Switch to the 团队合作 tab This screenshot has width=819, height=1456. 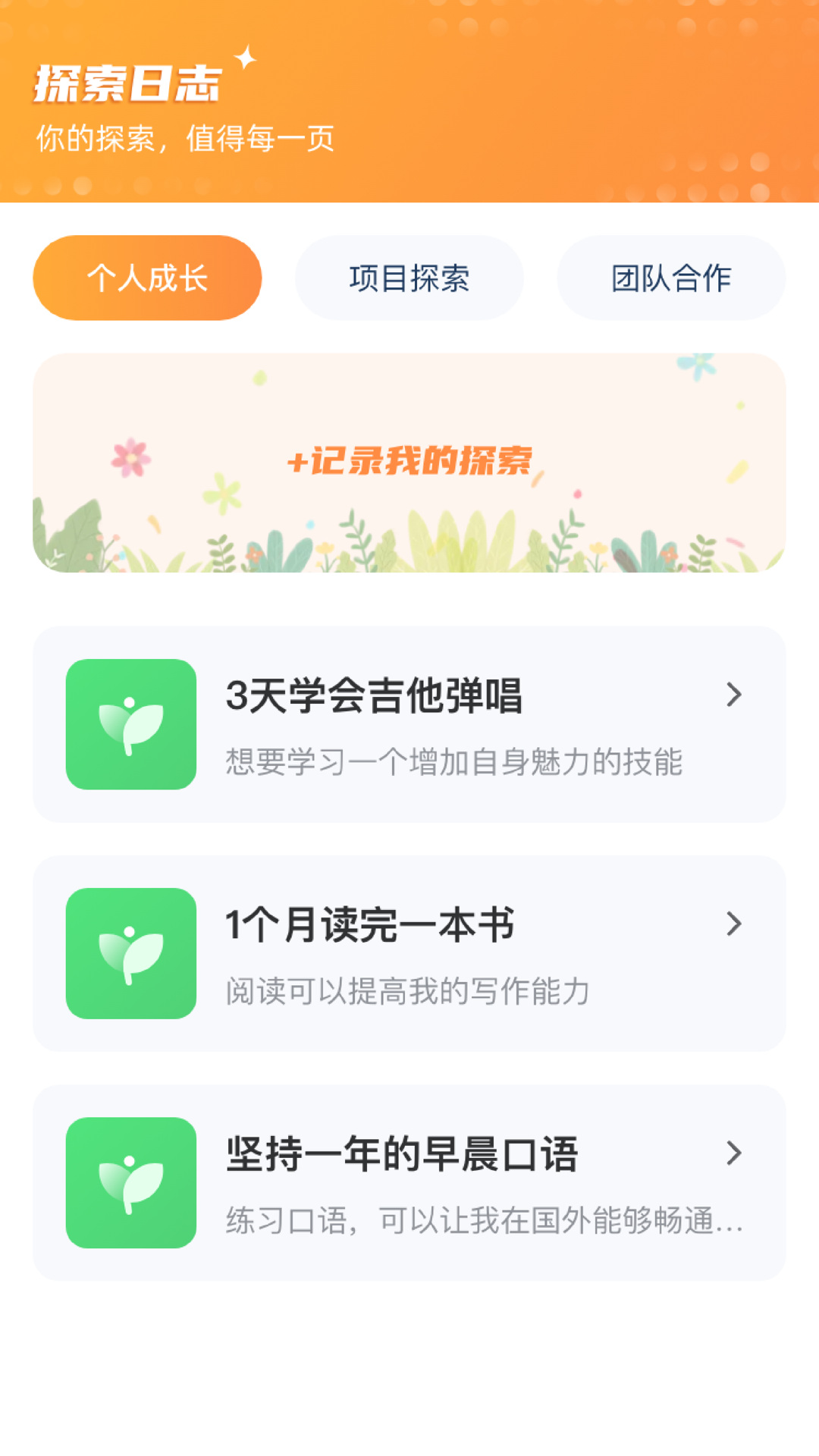pos(671,278)
